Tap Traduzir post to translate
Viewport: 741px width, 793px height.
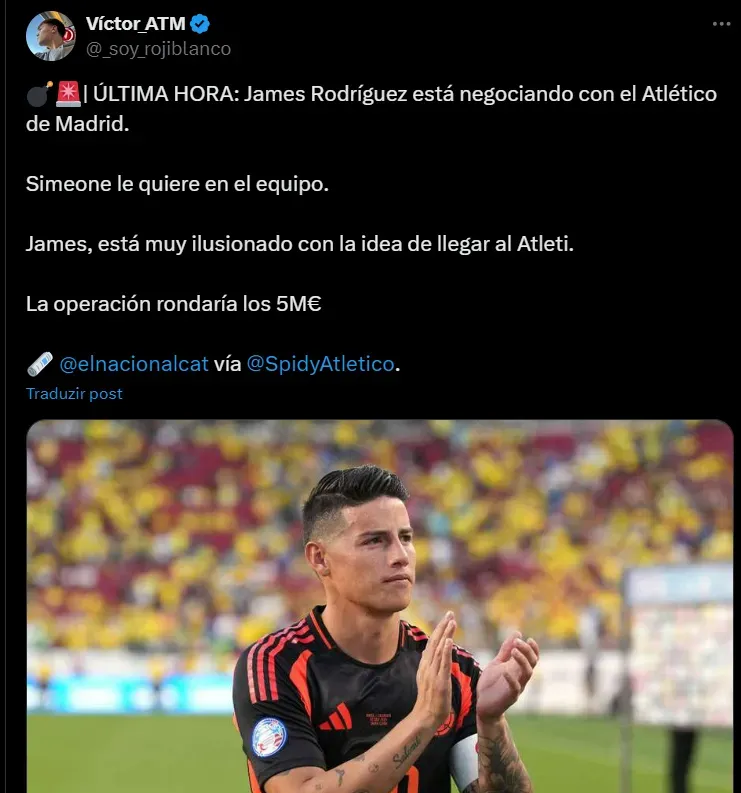(x=74, y=393)
